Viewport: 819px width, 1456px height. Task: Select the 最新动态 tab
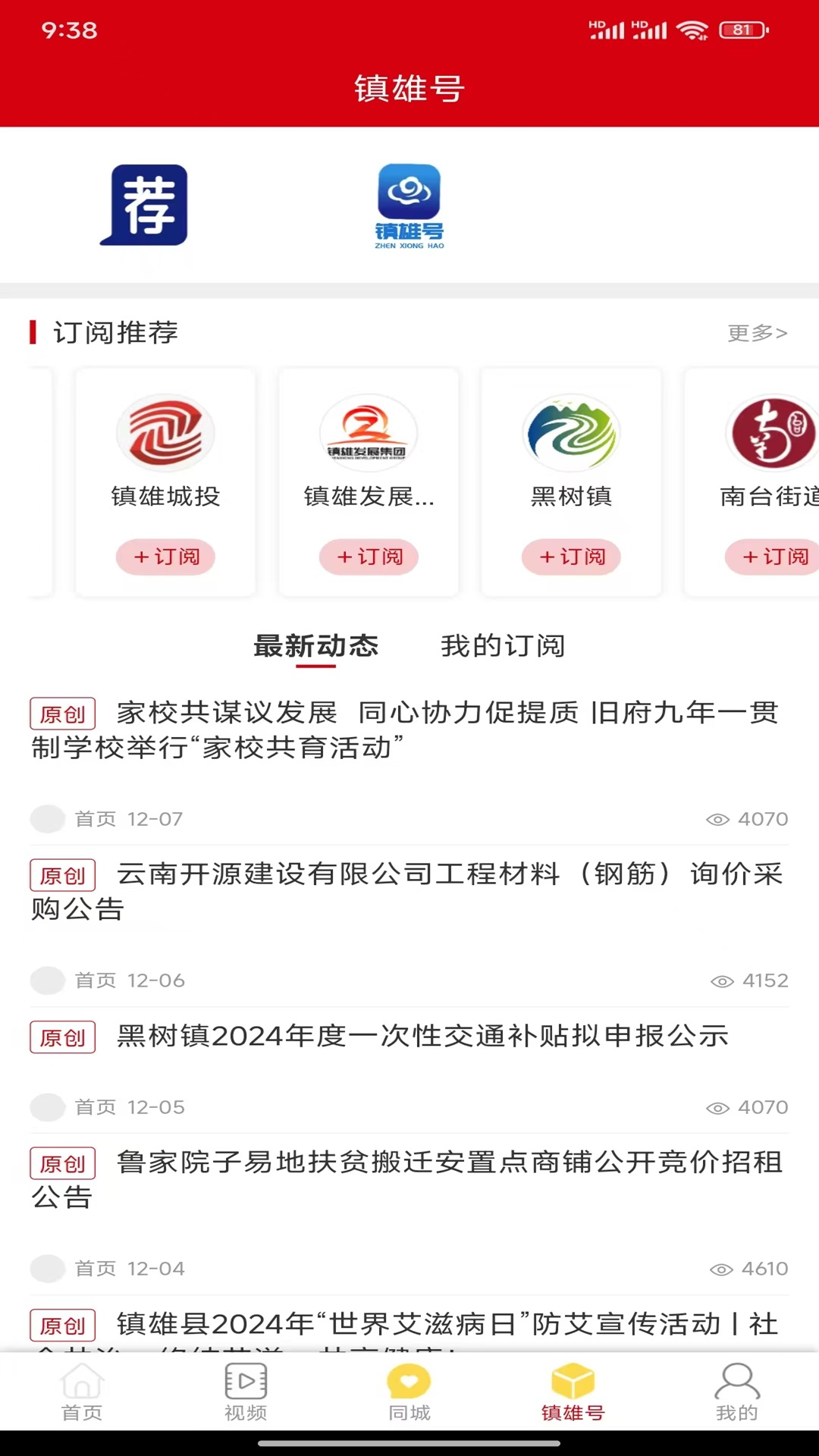point(315,646)
